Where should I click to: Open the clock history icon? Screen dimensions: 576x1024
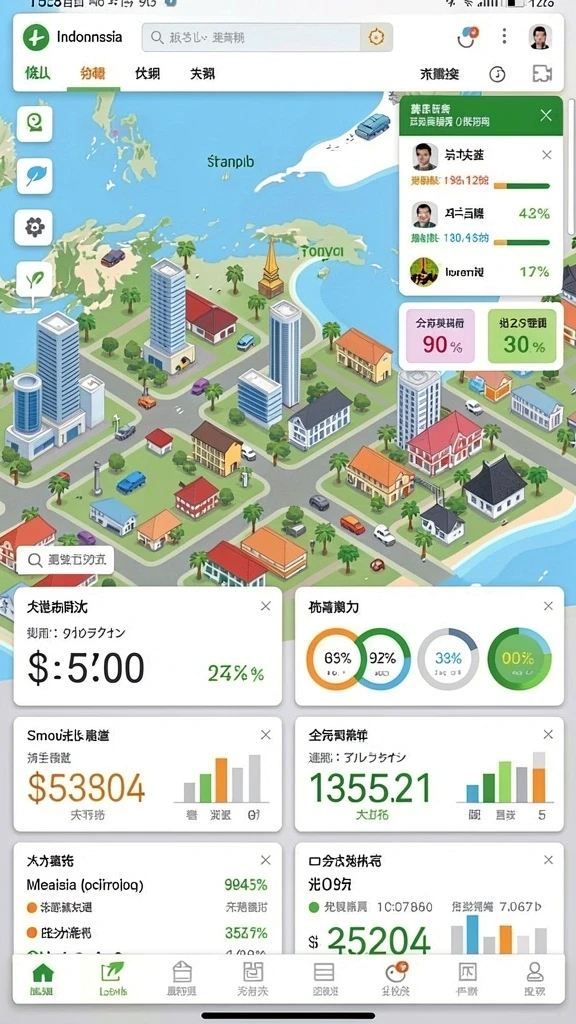pyautogui.click(x=497, y=74)
